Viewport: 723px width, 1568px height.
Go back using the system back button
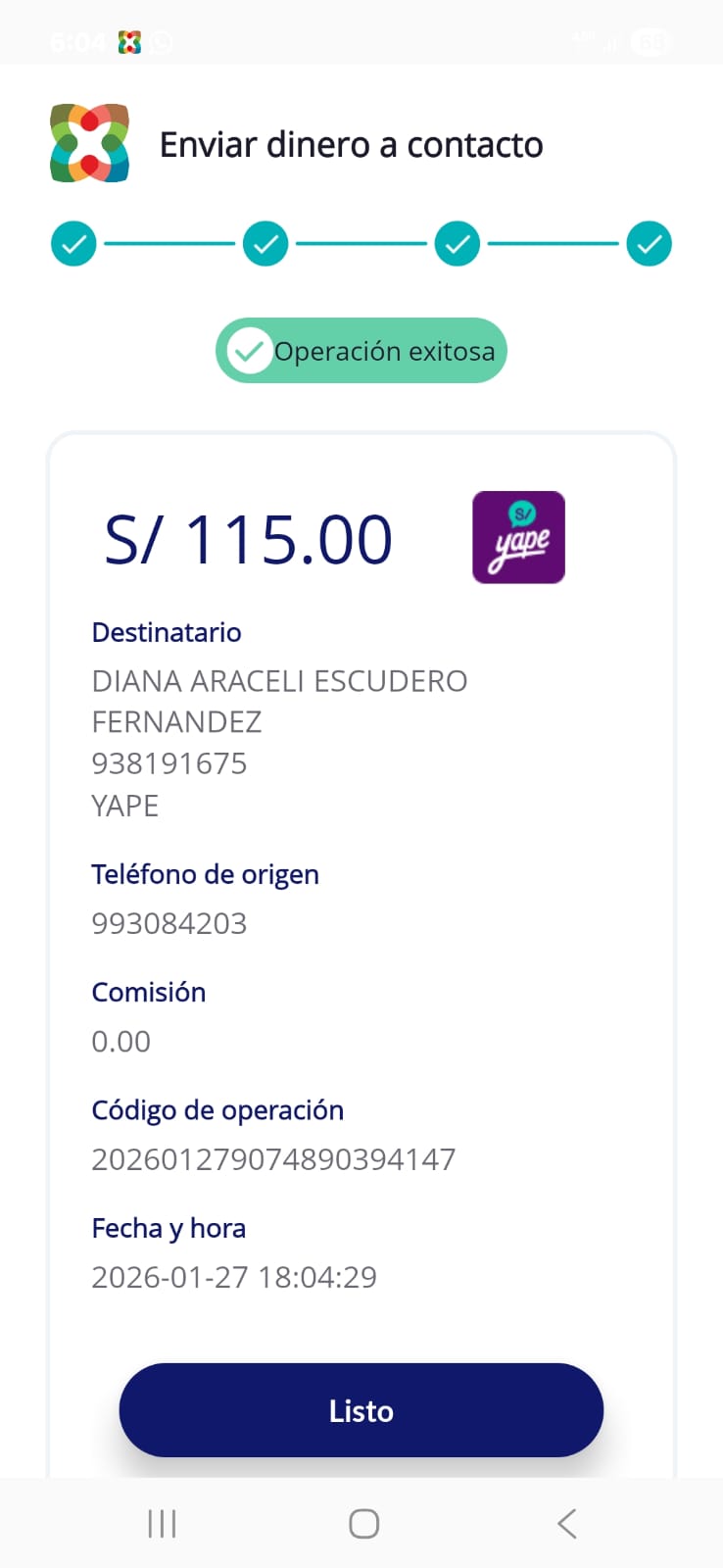[566, 1524]
